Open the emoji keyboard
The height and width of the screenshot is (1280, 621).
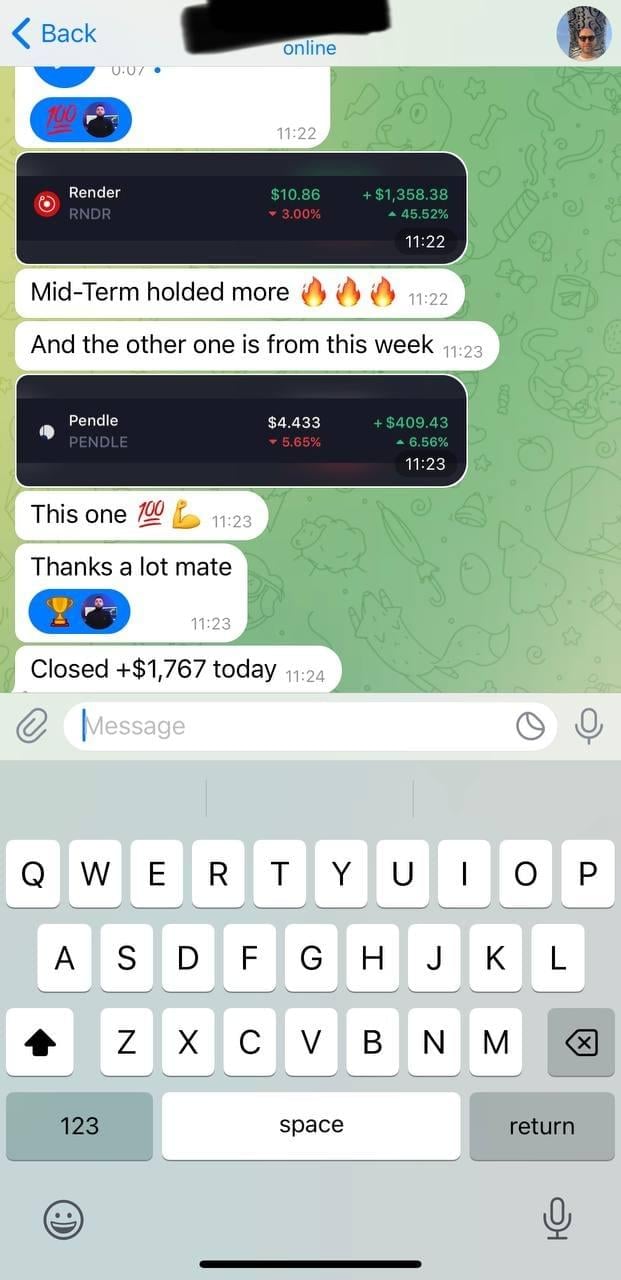[64, 1219]
